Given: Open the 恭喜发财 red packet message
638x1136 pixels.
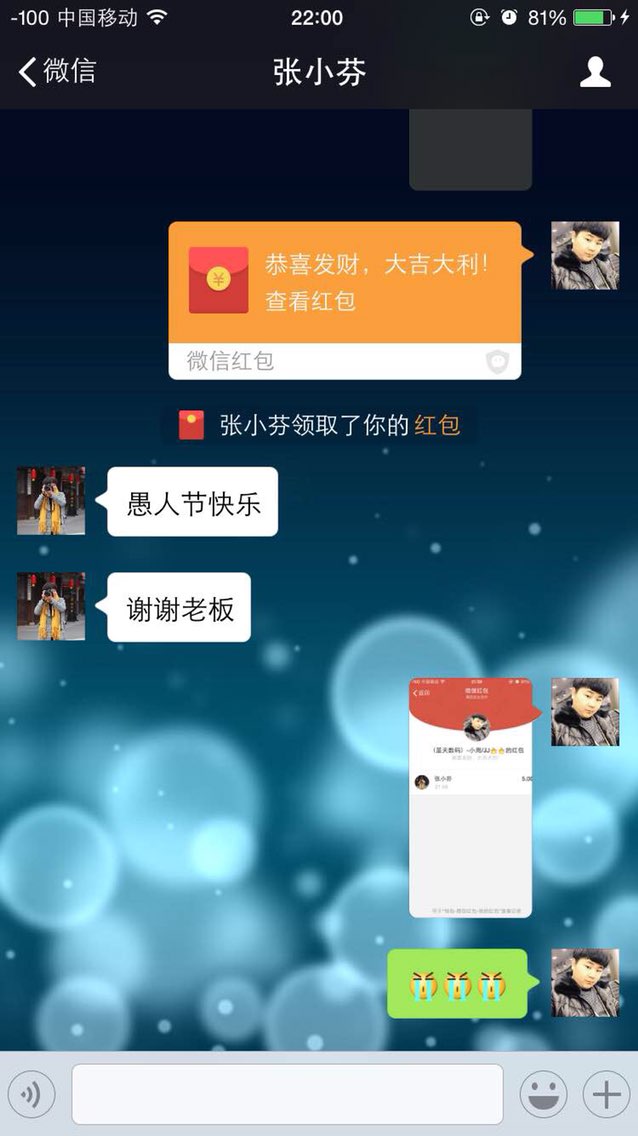Looking at the screenshot, I should [345, 300].
